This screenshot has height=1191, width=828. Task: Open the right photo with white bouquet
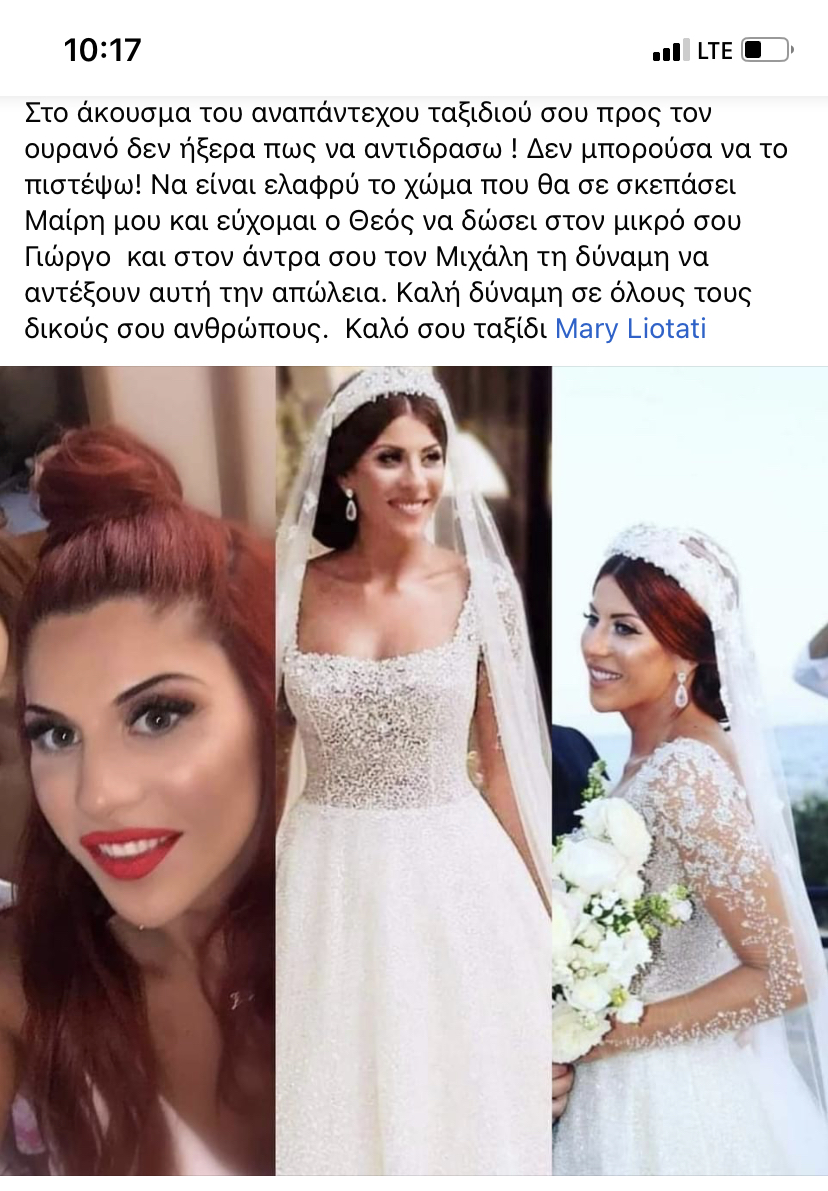point(690,770)
